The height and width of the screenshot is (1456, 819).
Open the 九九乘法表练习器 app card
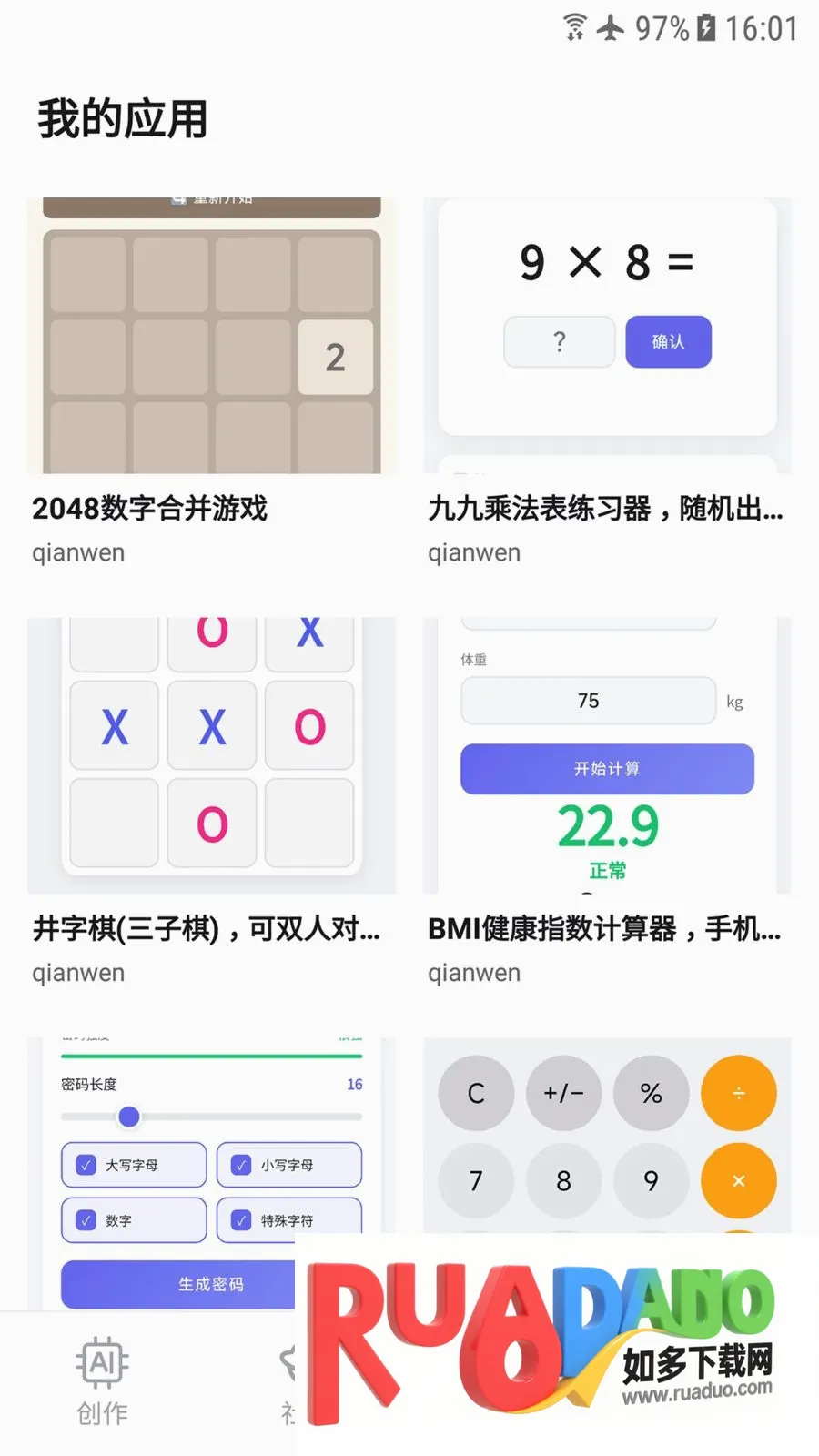pyautogui.click(x=607, y=382)
